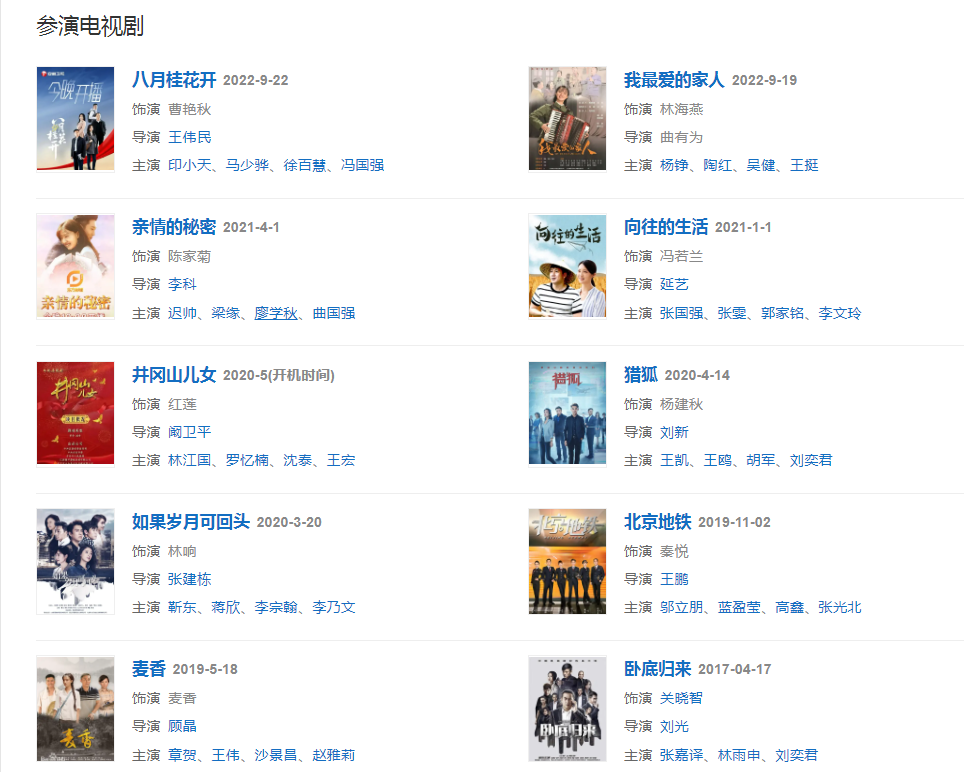Open the 卧底归来 title link
The width and height of the screenshot is (964, 772).
click(657, 669)
